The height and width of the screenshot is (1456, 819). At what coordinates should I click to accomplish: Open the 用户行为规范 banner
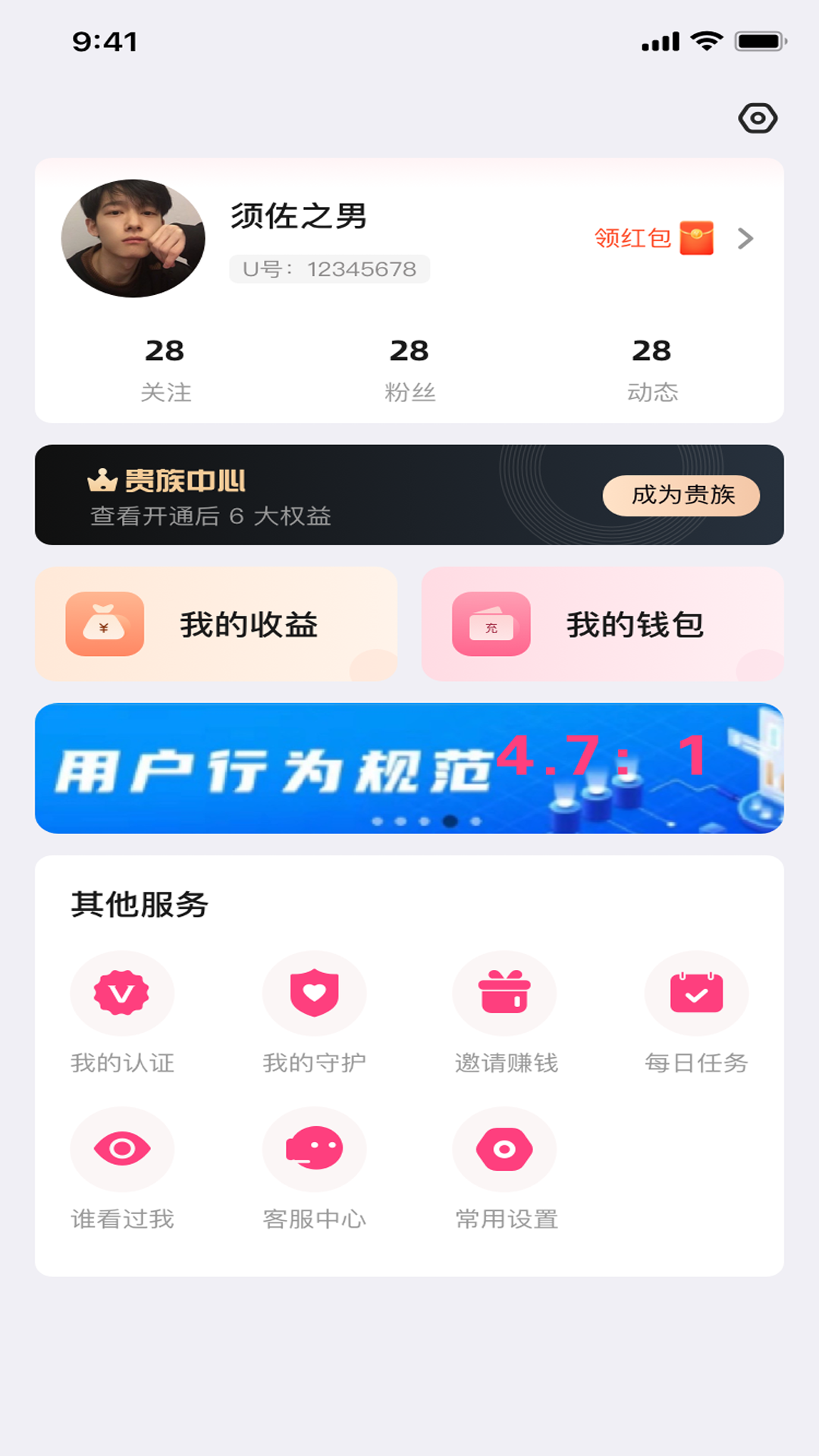click(x=409, y=768)
